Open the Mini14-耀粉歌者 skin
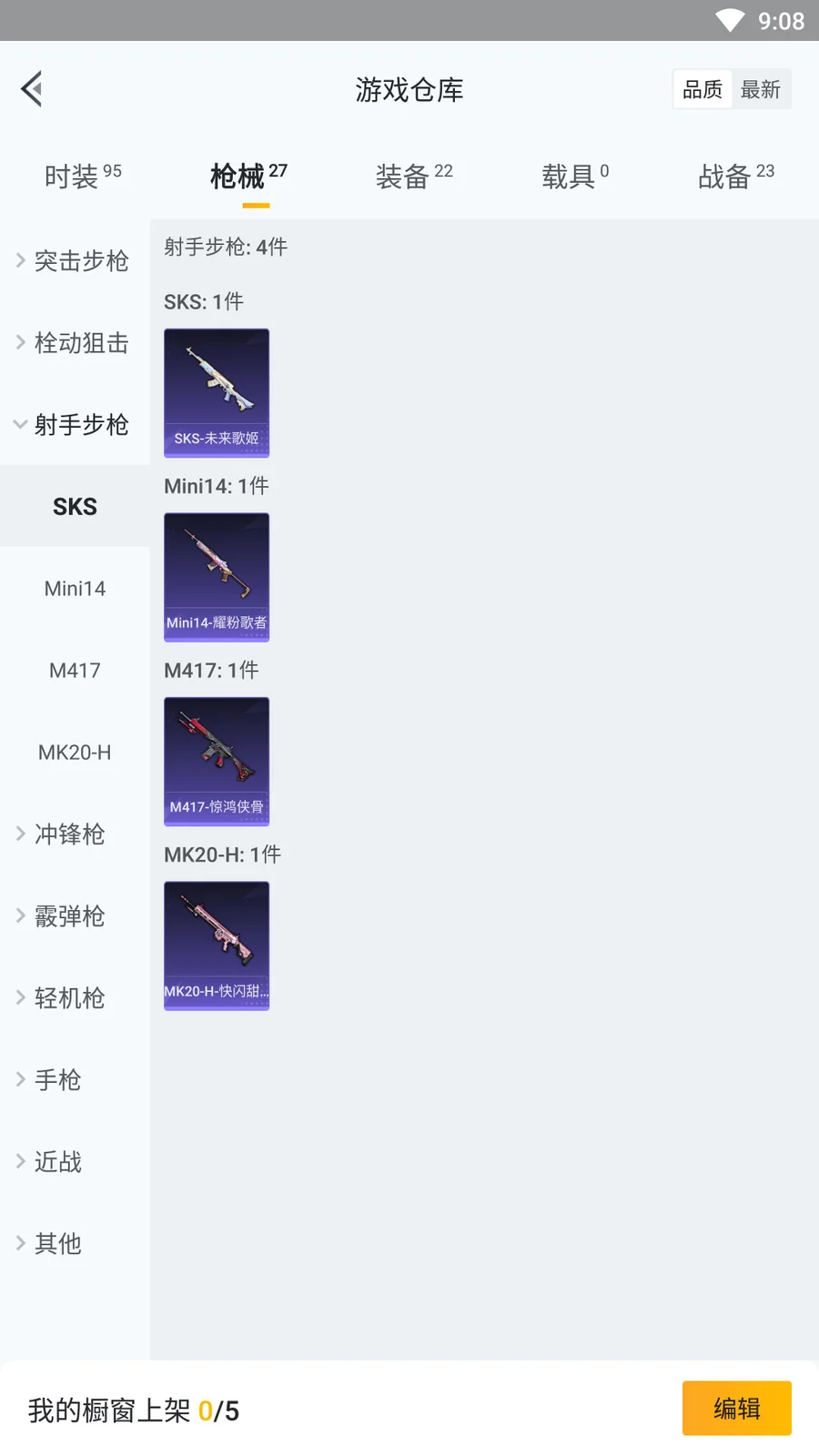Viewport: 819px width, 1456px height. 217,578
